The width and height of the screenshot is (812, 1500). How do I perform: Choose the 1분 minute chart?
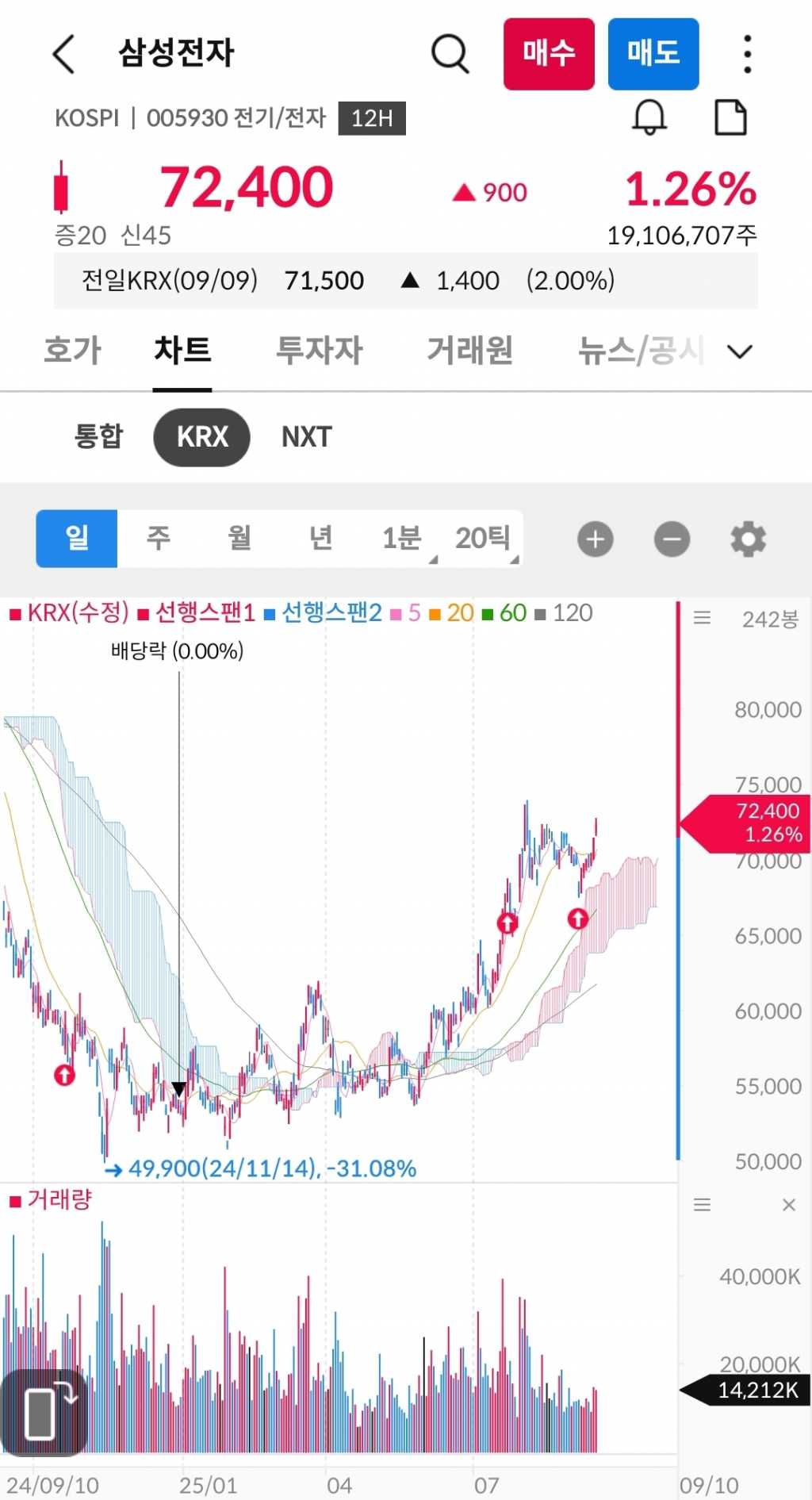click(x=401, y=539)
